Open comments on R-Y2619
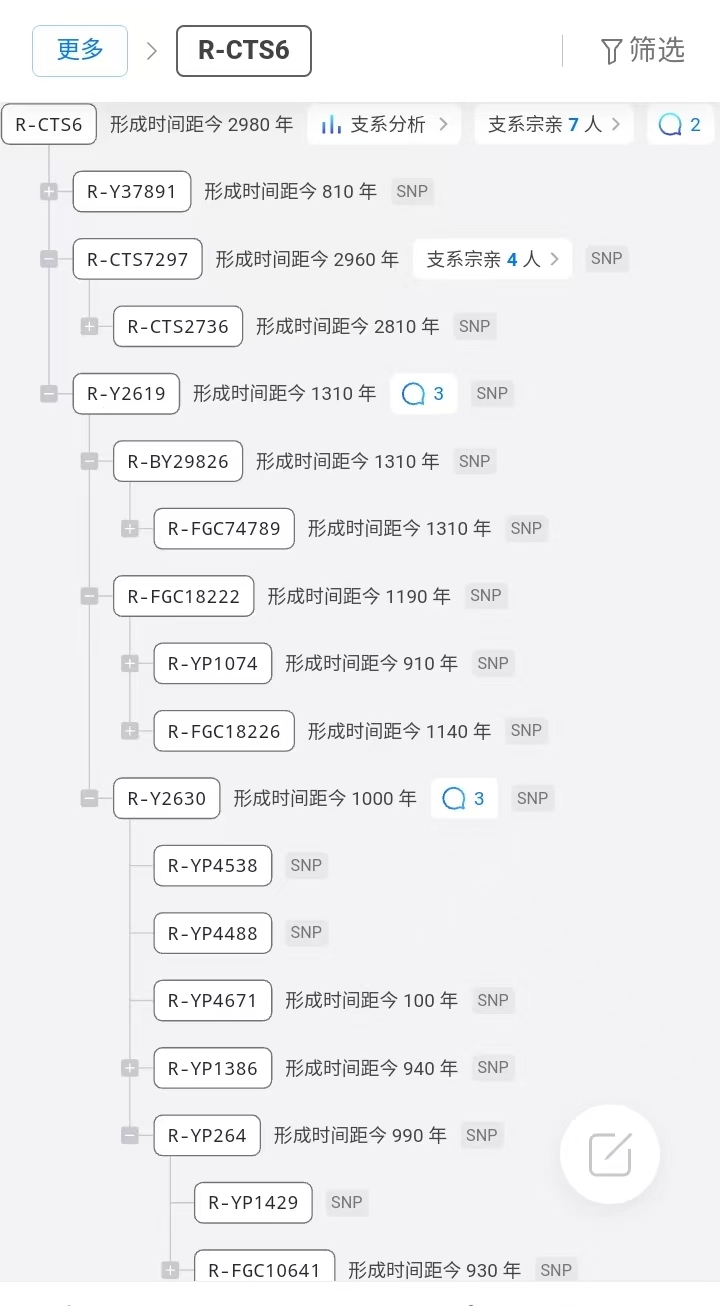 (x=423, y=394)
